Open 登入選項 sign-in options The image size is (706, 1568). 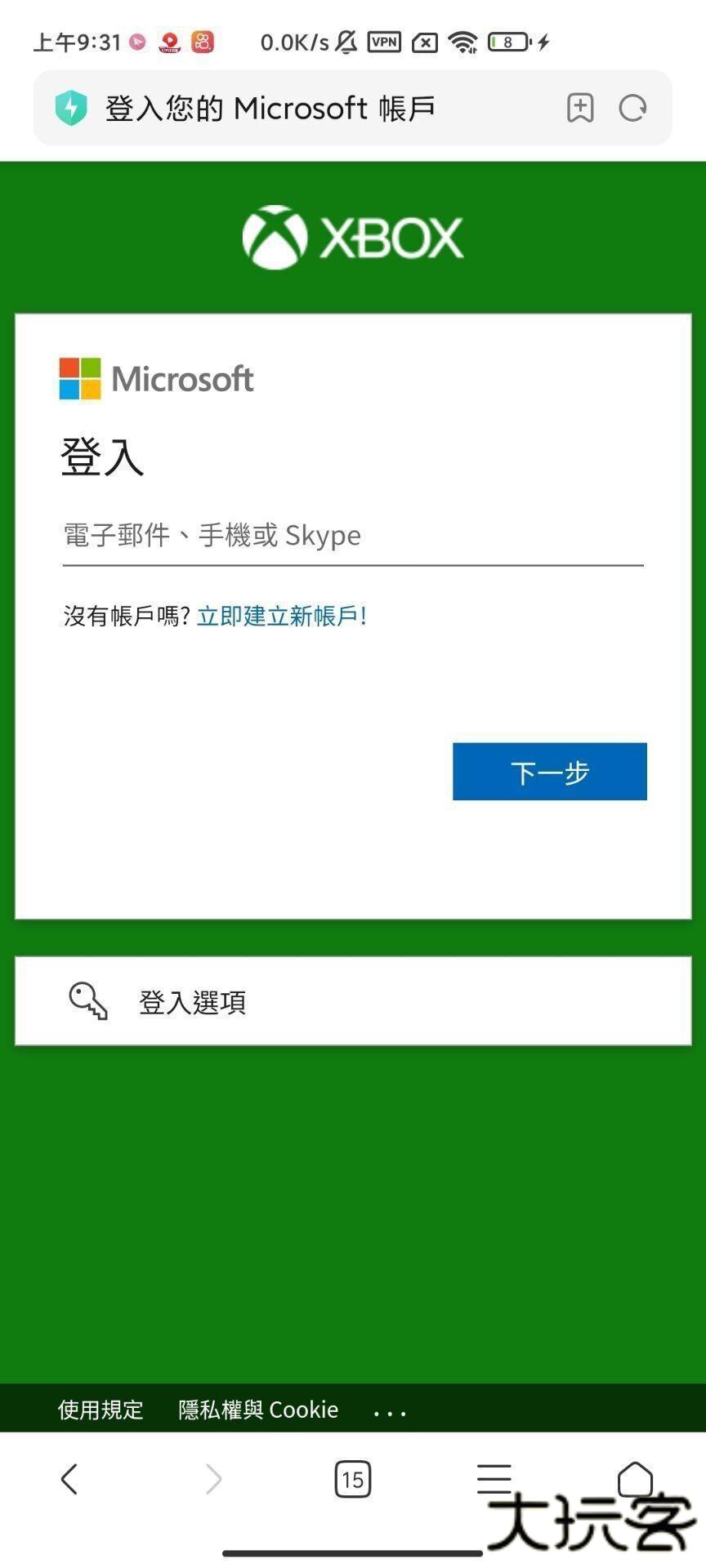coord(353,1001)
